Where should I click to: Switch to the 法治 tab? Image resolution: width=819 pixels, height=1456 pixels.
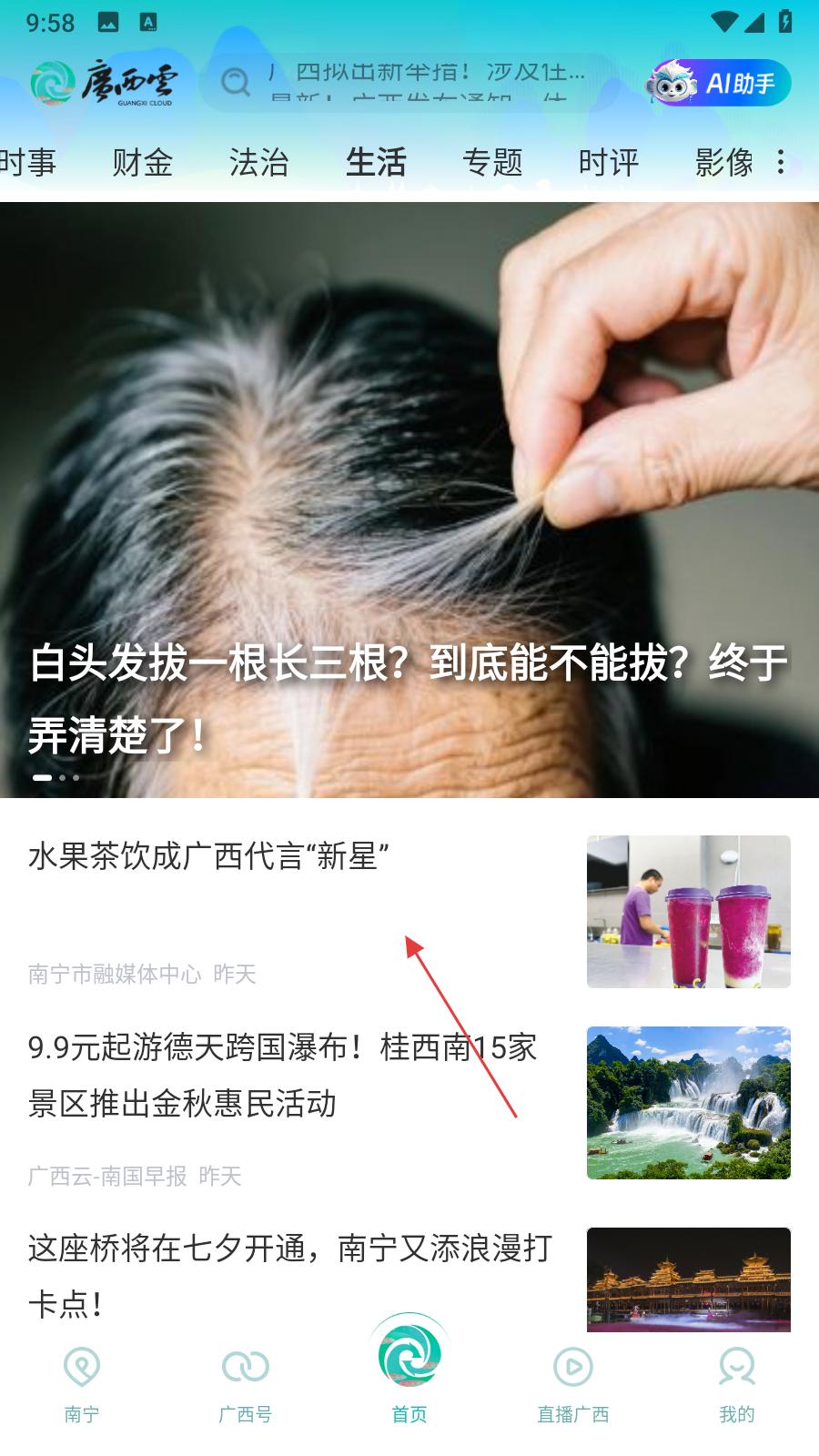[258, 163]
